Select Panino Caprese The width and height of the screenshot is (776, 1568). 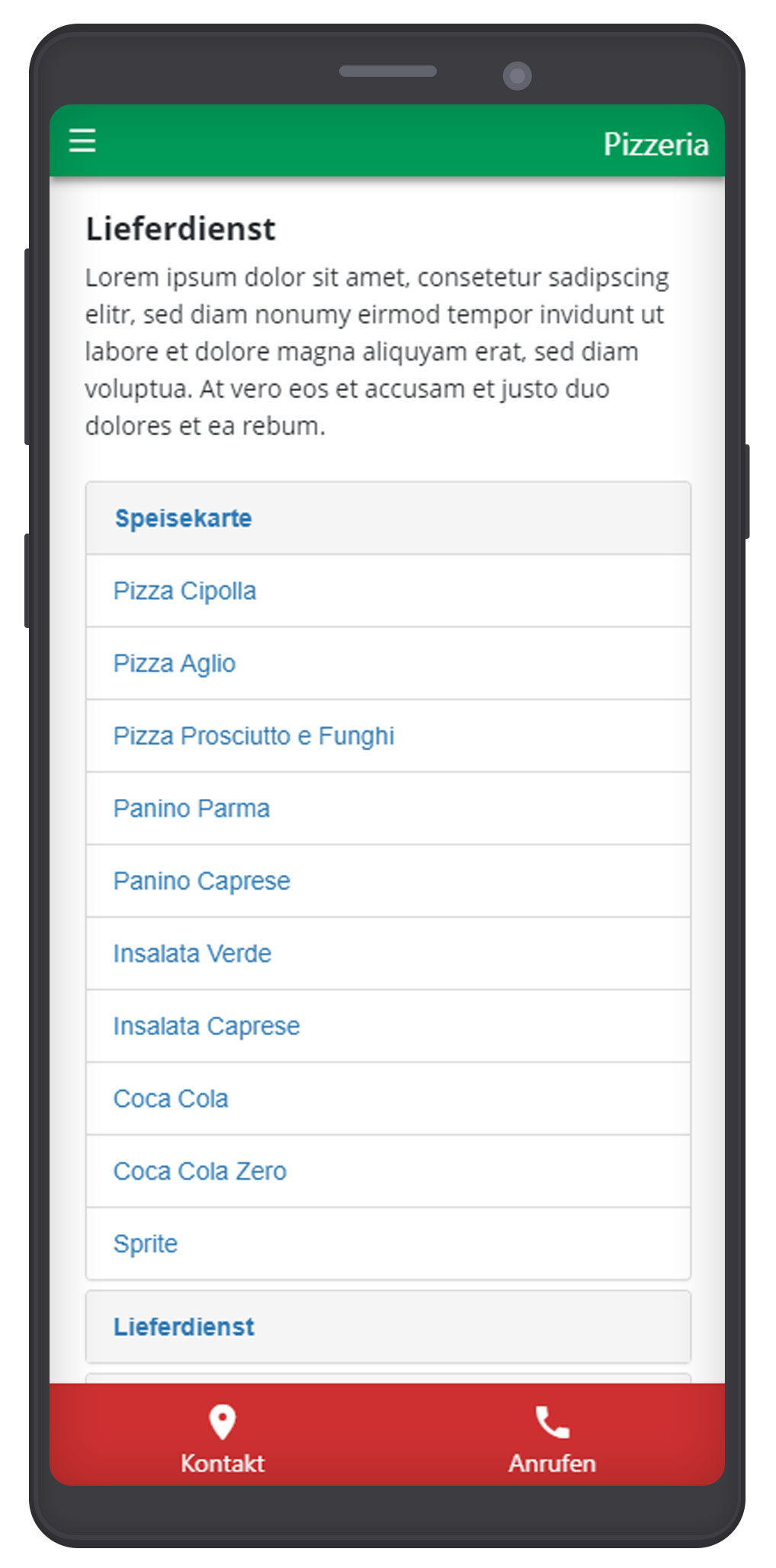(388, 880)
